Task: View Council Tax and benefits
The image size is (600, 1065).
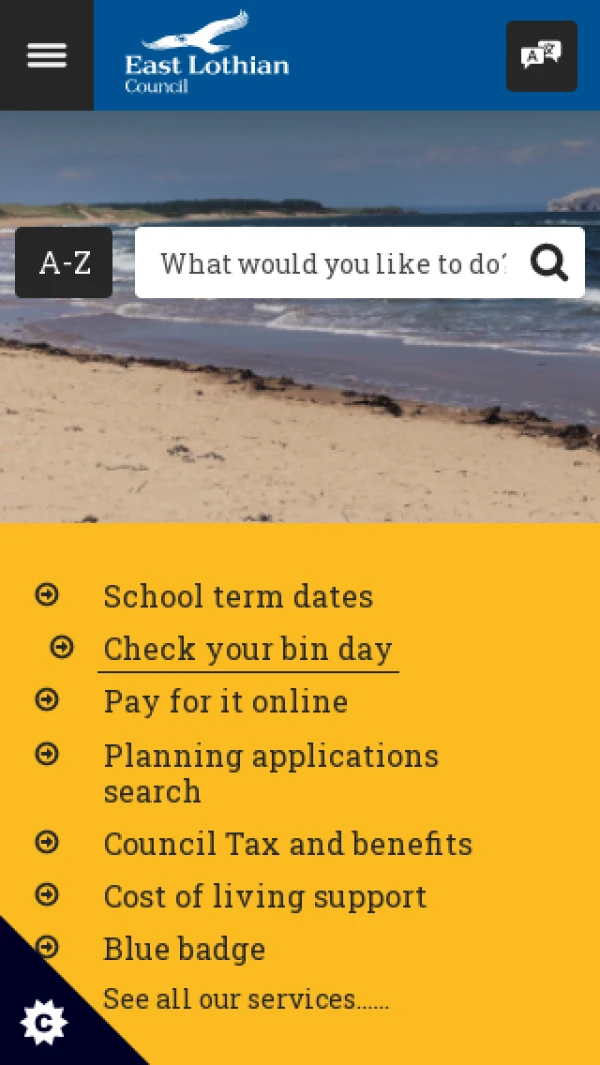Action: [x=287, y=844]
